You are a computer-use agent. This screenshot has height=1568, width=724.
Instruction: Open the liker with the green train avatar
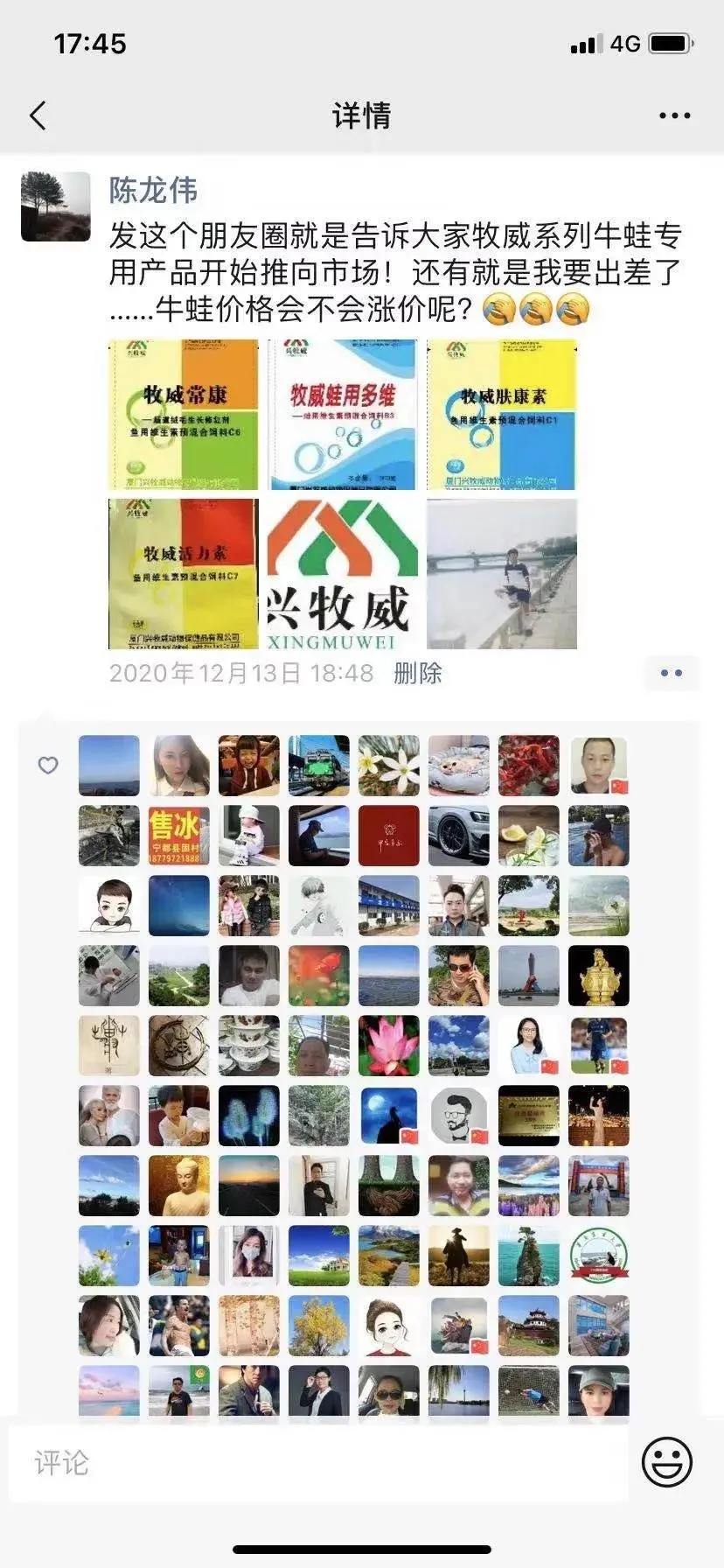[x=319, y=766]
